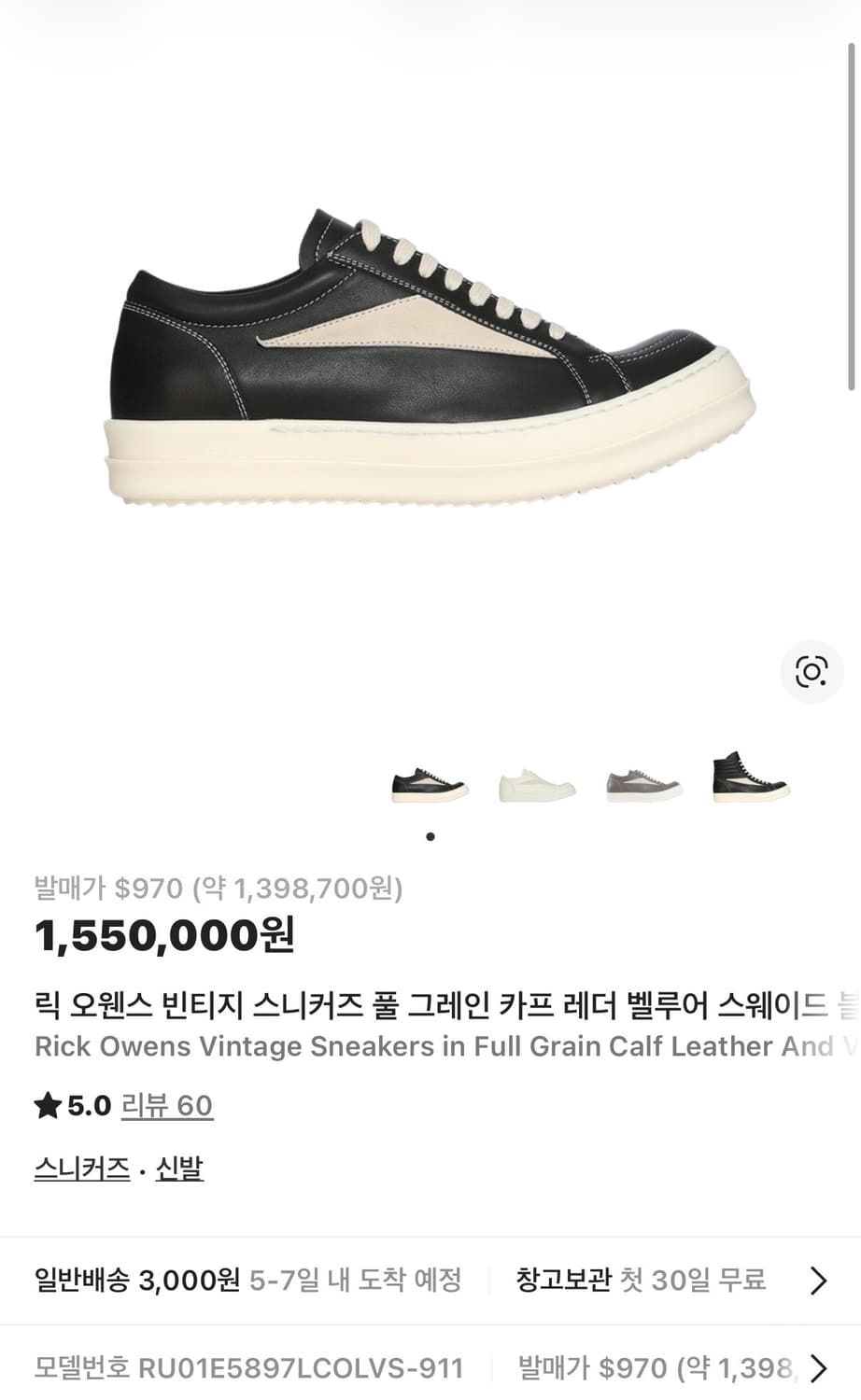The height and width of the screenshot is (1400, 861).
Task: Select the gray sneaker colorway thumbnail
Action: click(642, 784)
